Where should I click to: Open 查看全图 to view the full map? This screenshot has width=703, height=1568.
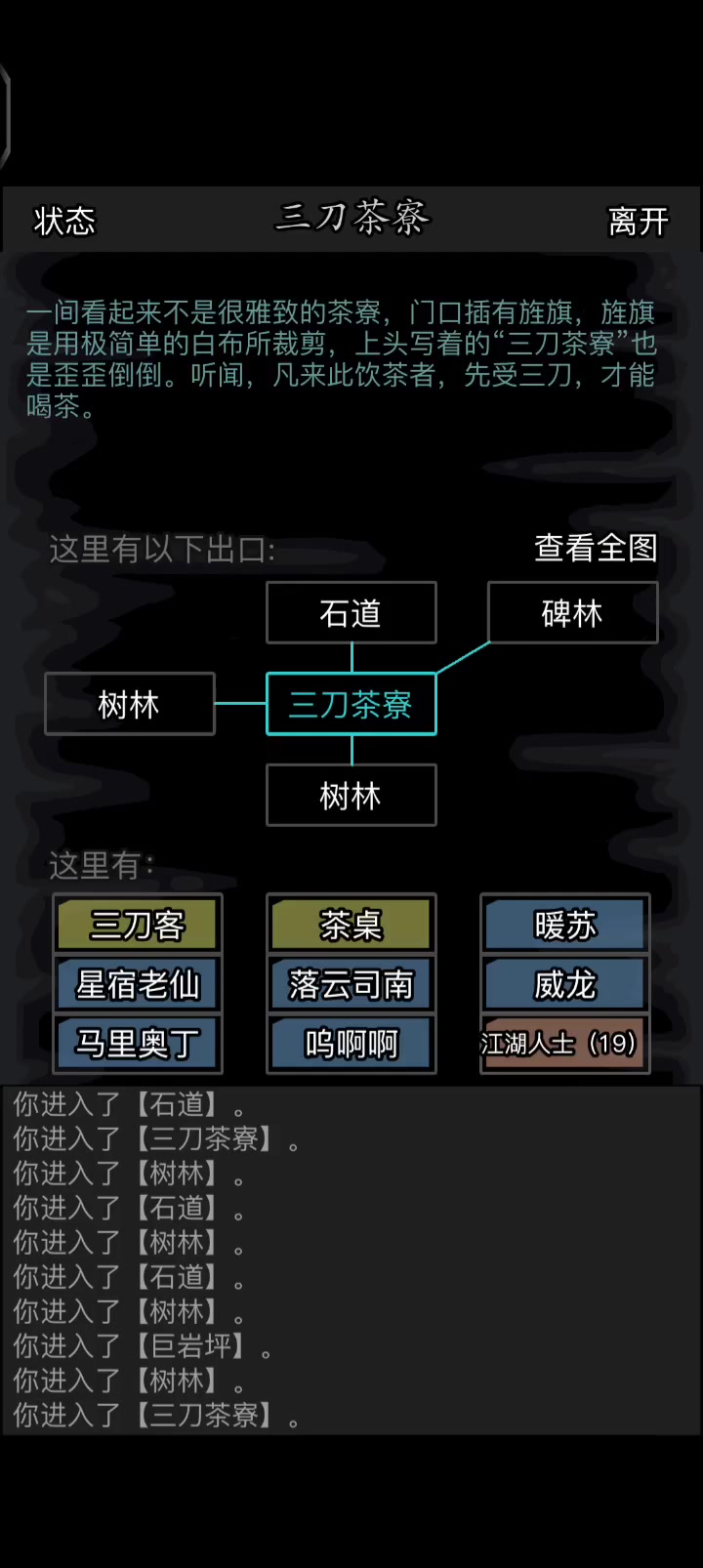[x=596, y=548]
